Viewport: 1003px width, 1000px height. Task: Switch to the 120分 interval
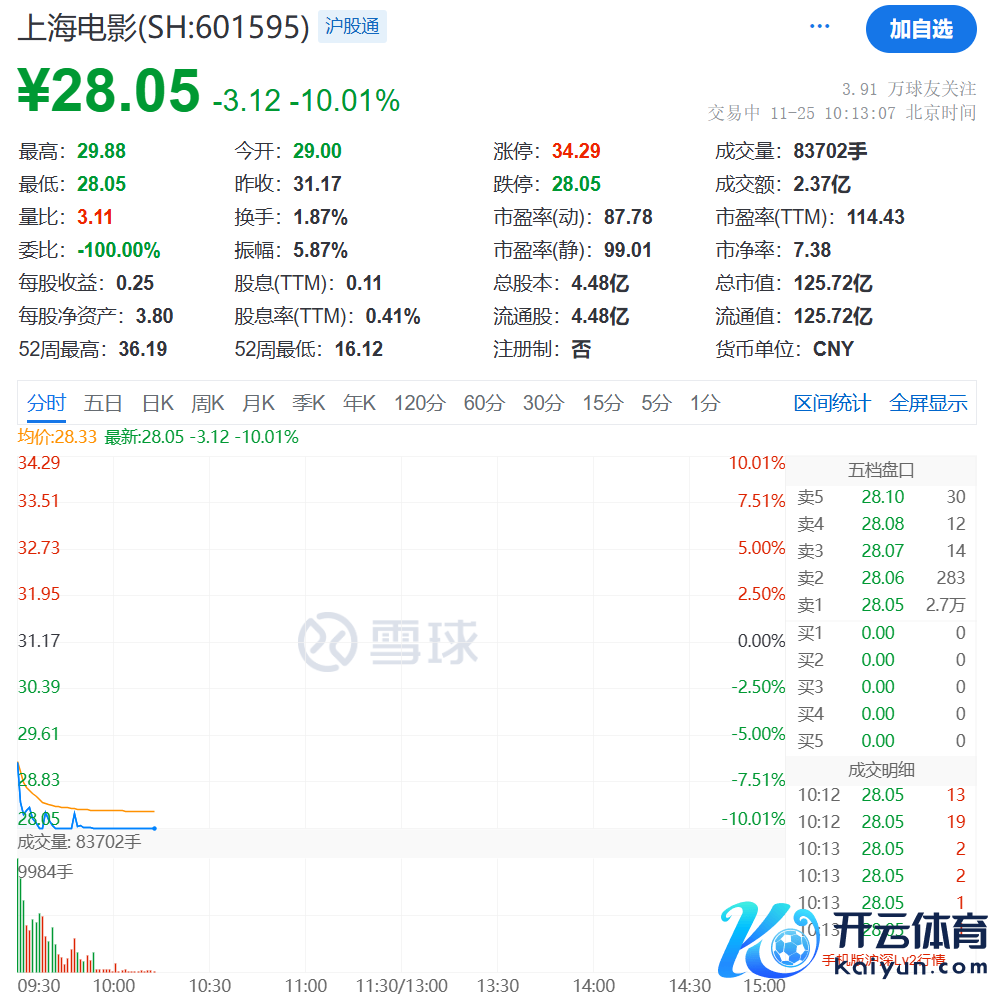click(x=419, y=403)
